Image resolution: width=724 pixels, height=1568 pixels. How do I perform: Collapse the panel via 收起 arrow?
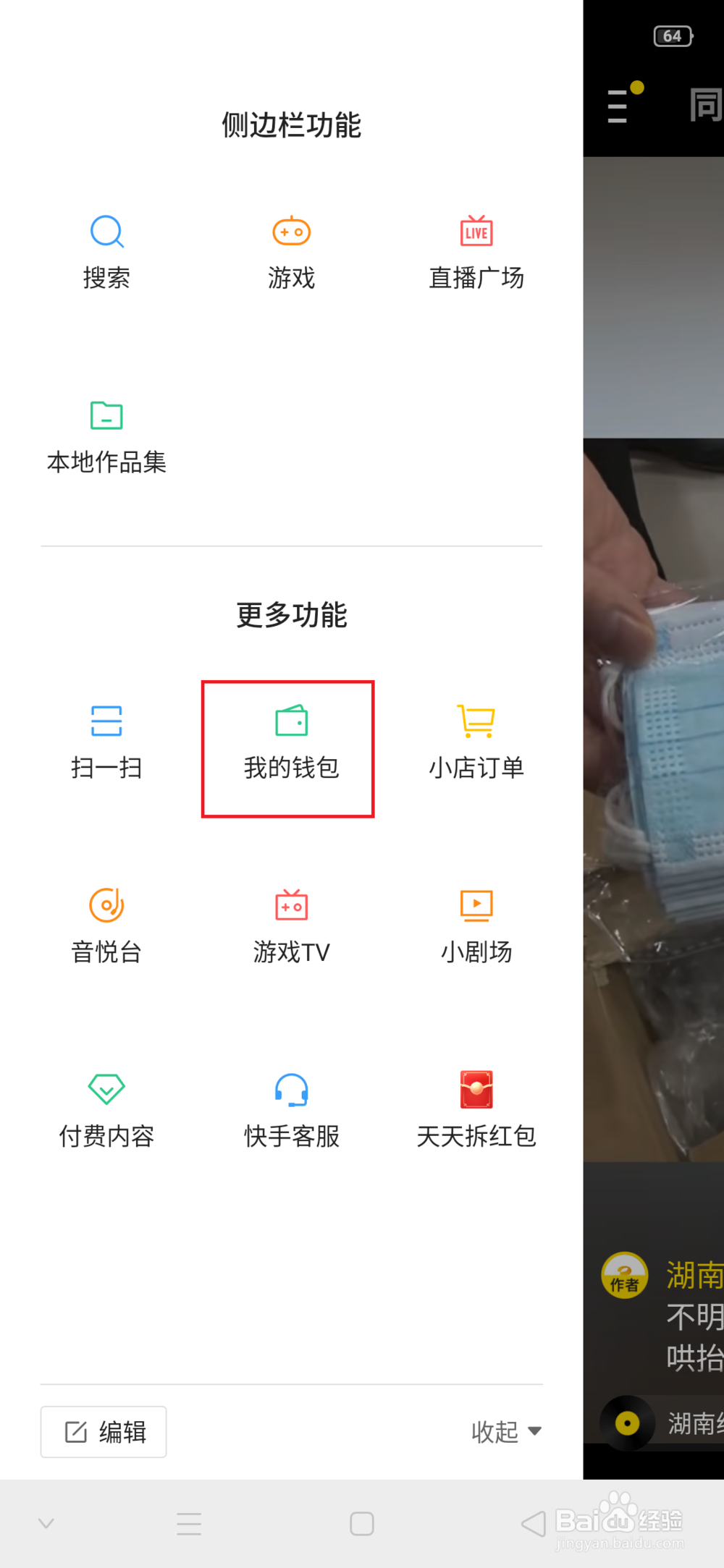[506, 1431]
